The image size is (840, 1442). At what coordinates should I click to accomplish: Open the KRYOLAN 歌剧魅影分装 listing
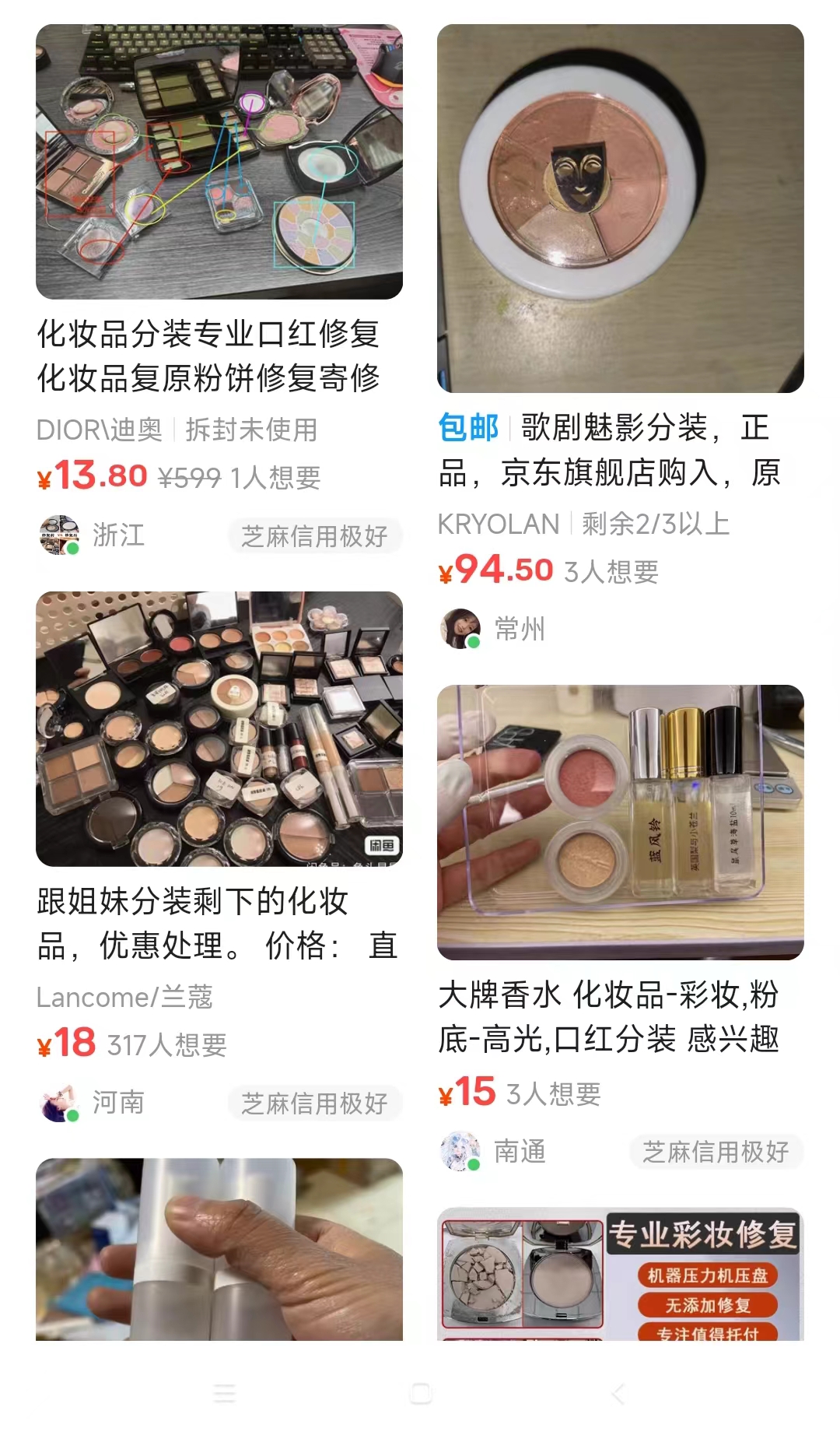click(x=620, y=209)
